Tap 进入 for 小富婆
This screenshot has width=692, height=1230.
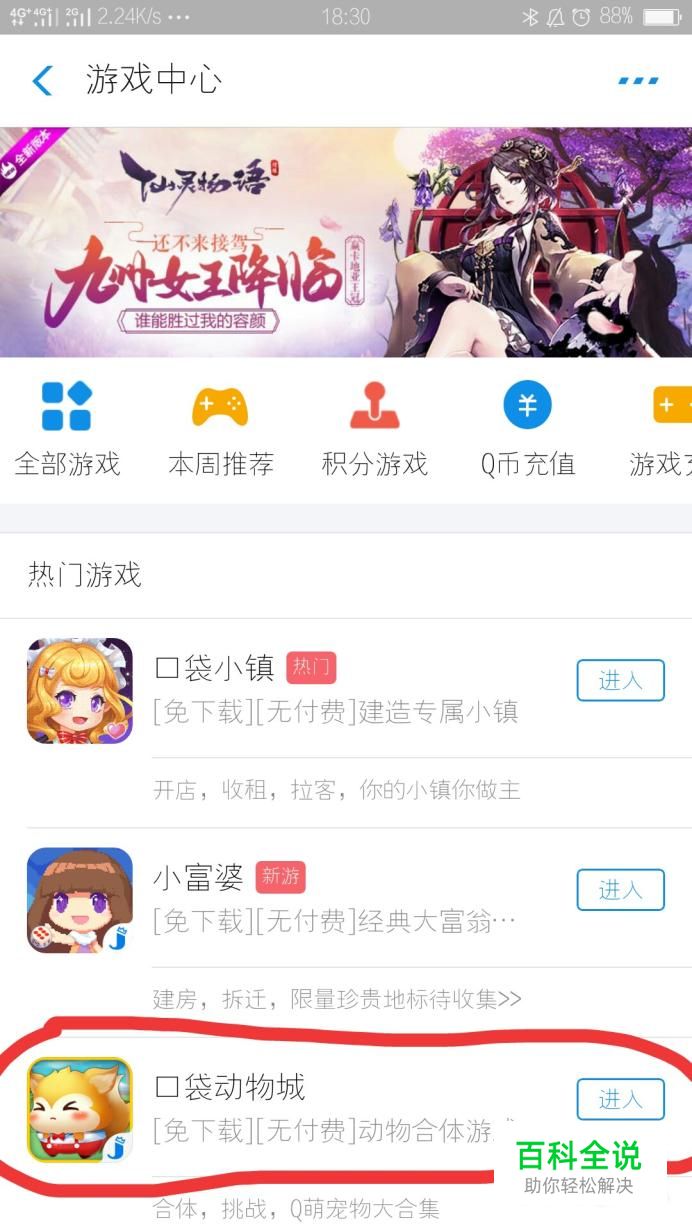click(620, 890)
